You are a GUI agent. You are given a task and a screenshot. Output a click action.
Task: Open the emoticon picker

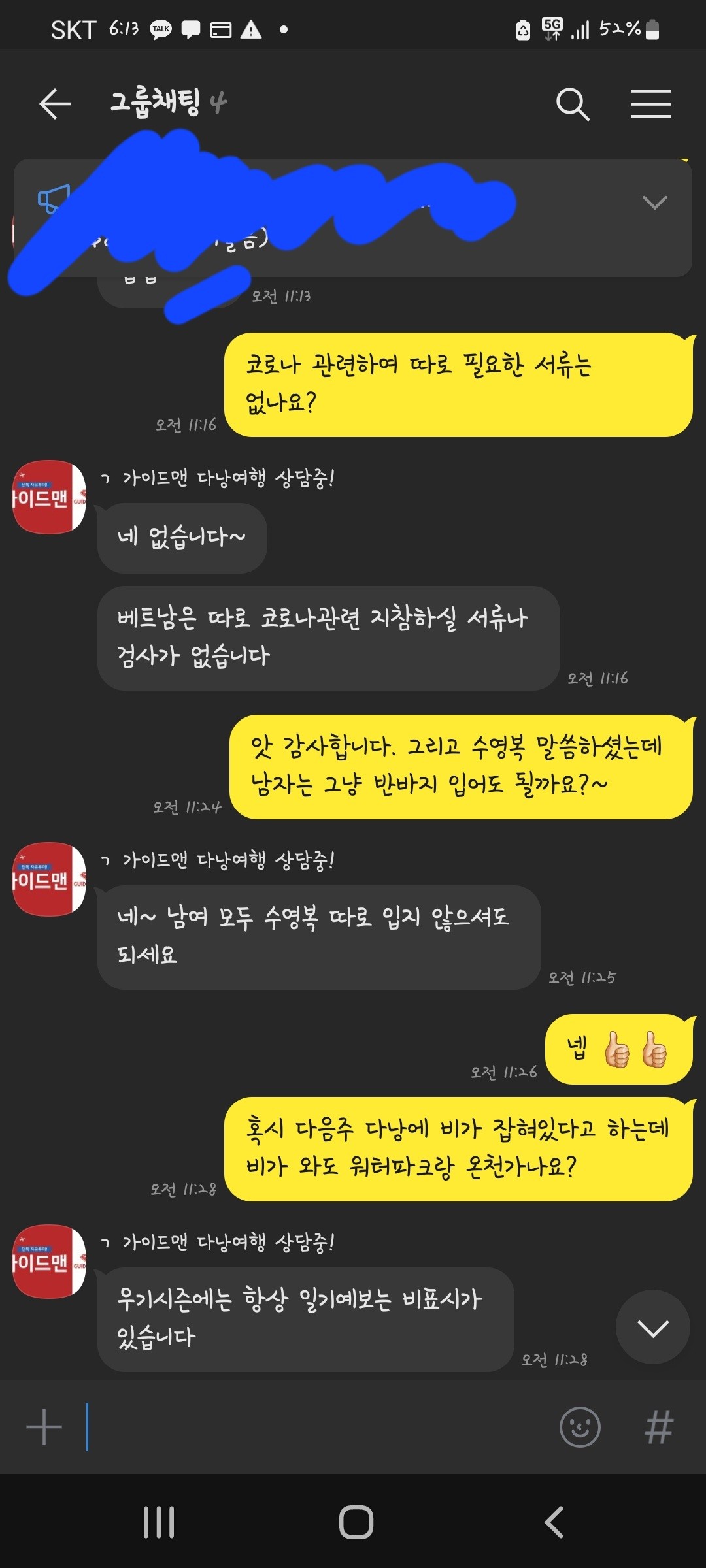pos(580,1428)
